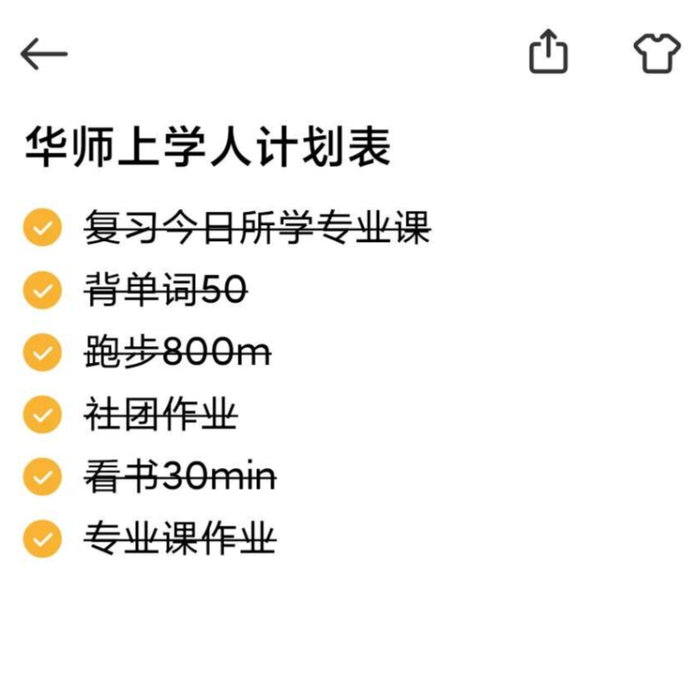
Task: Toggle the 看书30min checkbox
Action: (42, 477)
